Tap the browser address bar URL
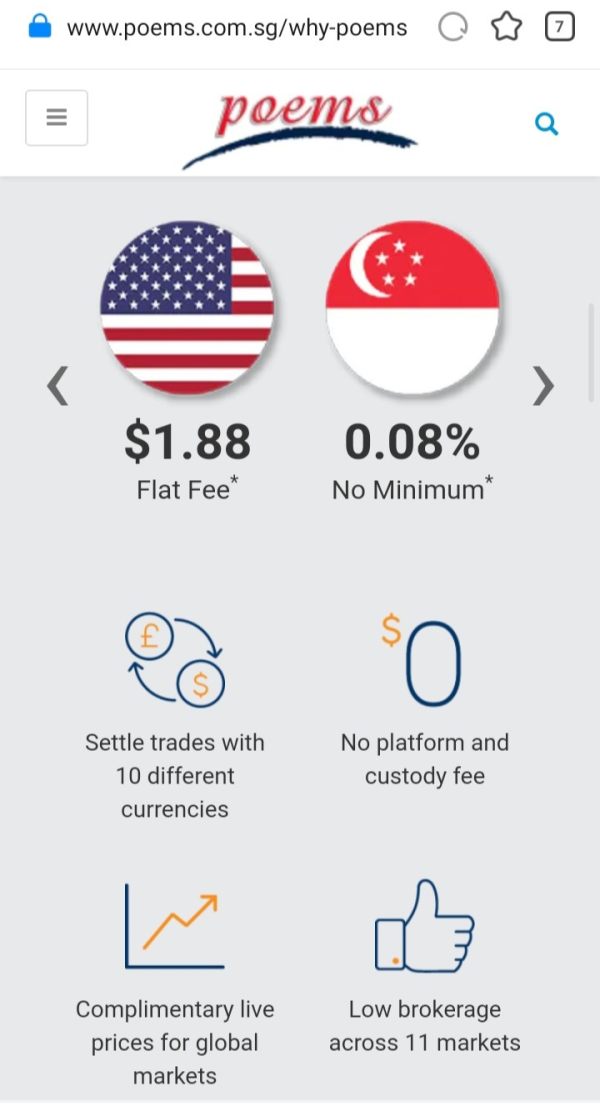 coord(237,28)
